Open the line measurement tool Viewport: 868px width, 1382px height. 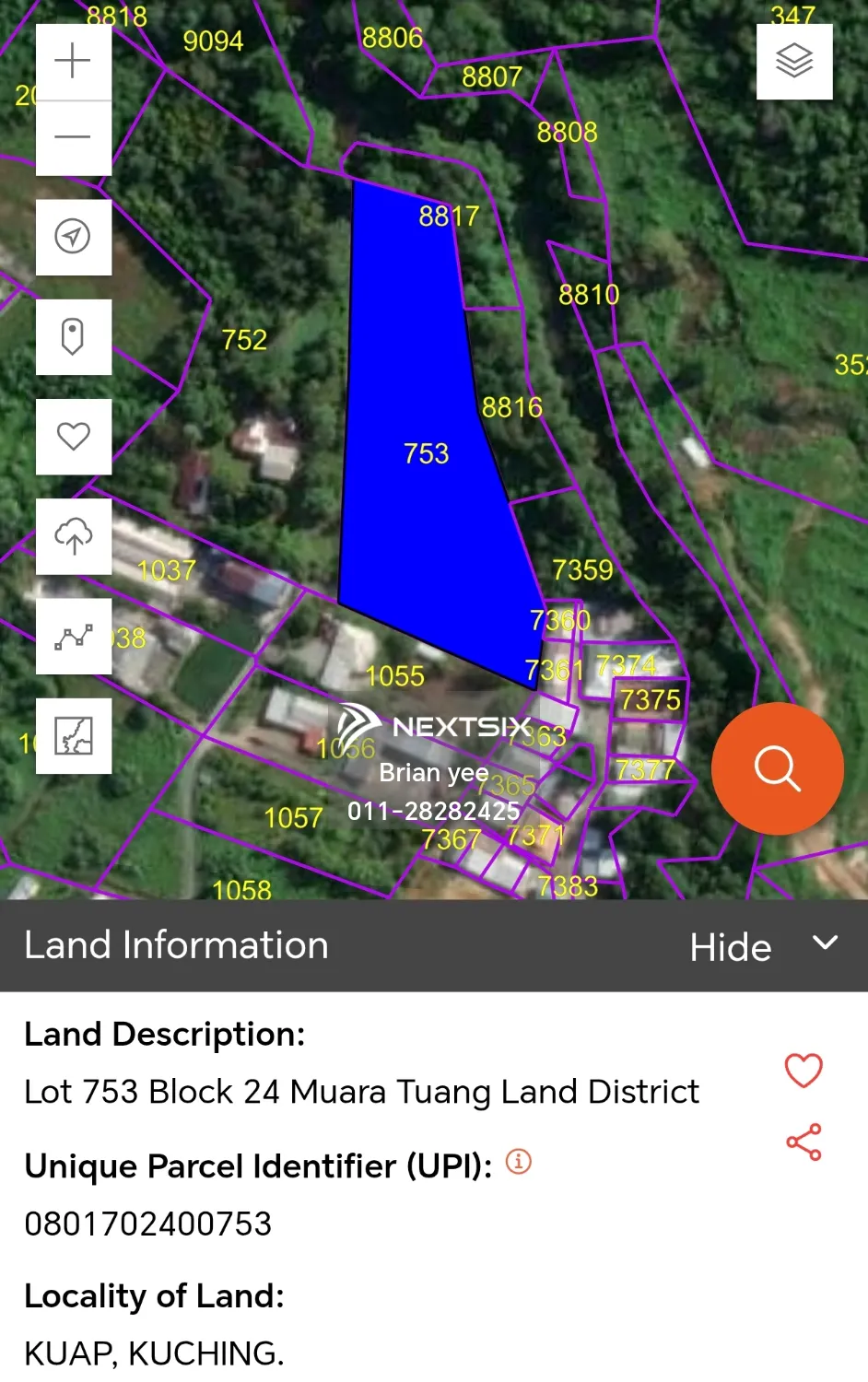[x=73, y=636]
